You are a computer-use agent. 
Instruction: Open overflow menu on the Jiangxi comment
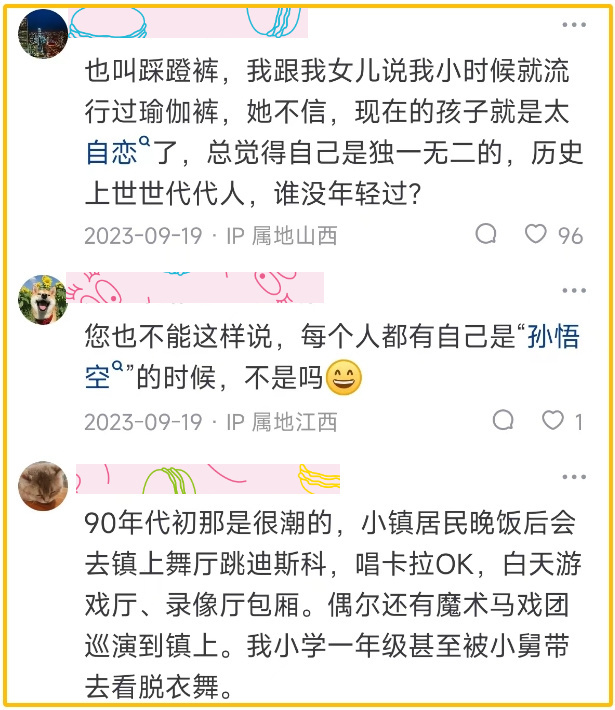pyautogui.click(x=574, y=290)
